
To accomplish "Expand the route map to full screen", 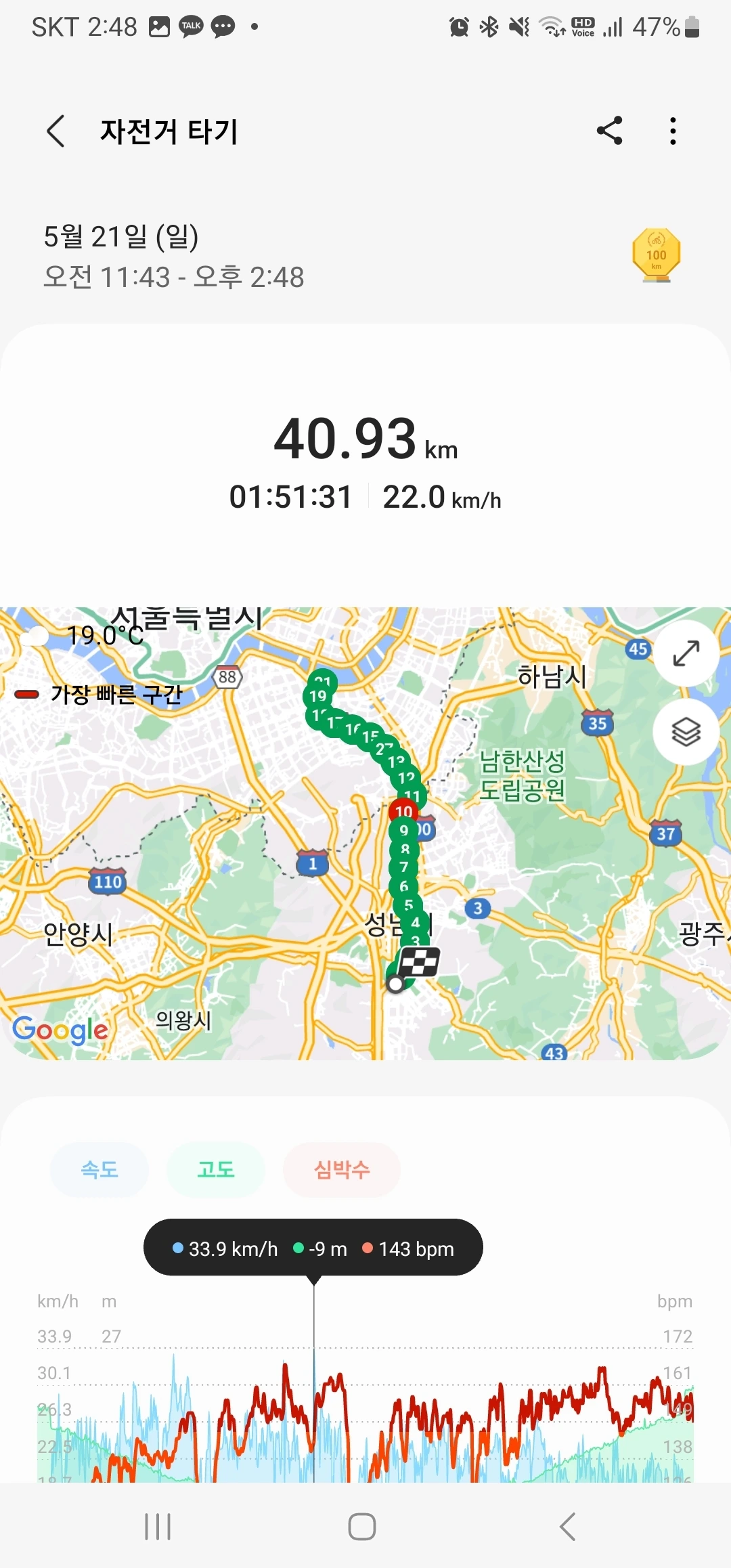I will (686, 653).
